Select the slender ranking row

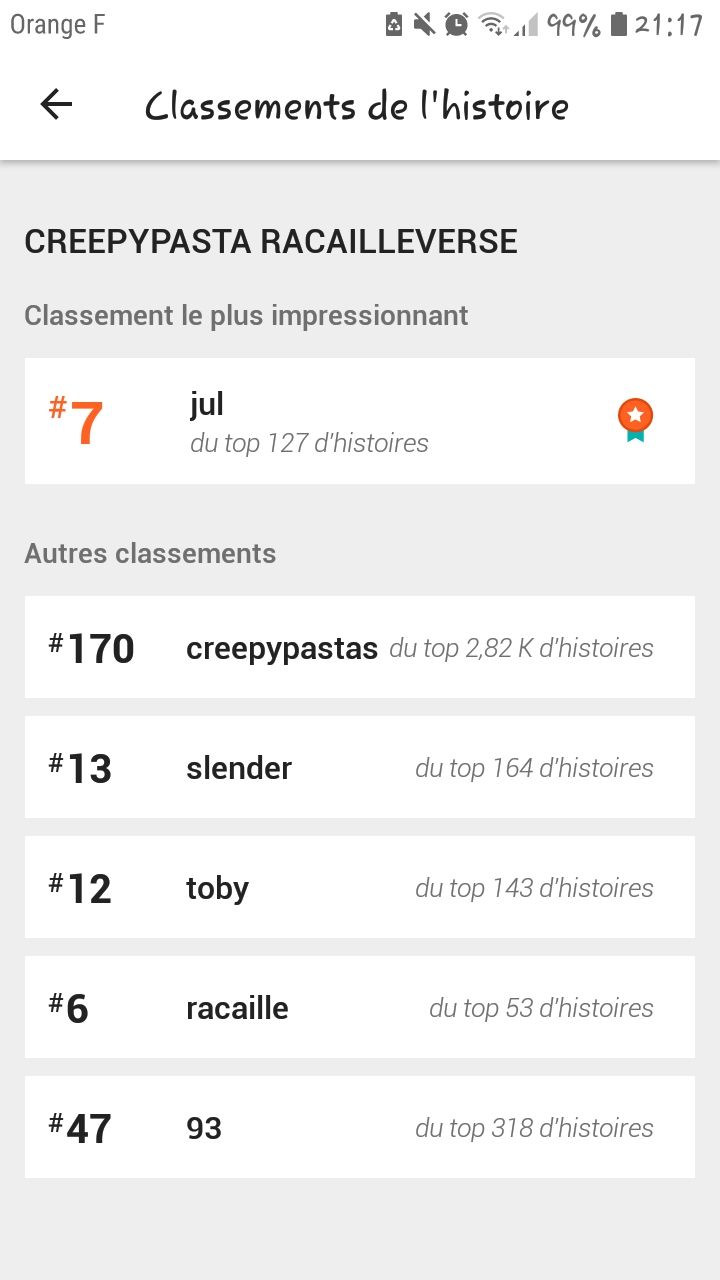(x=360, y=767)
